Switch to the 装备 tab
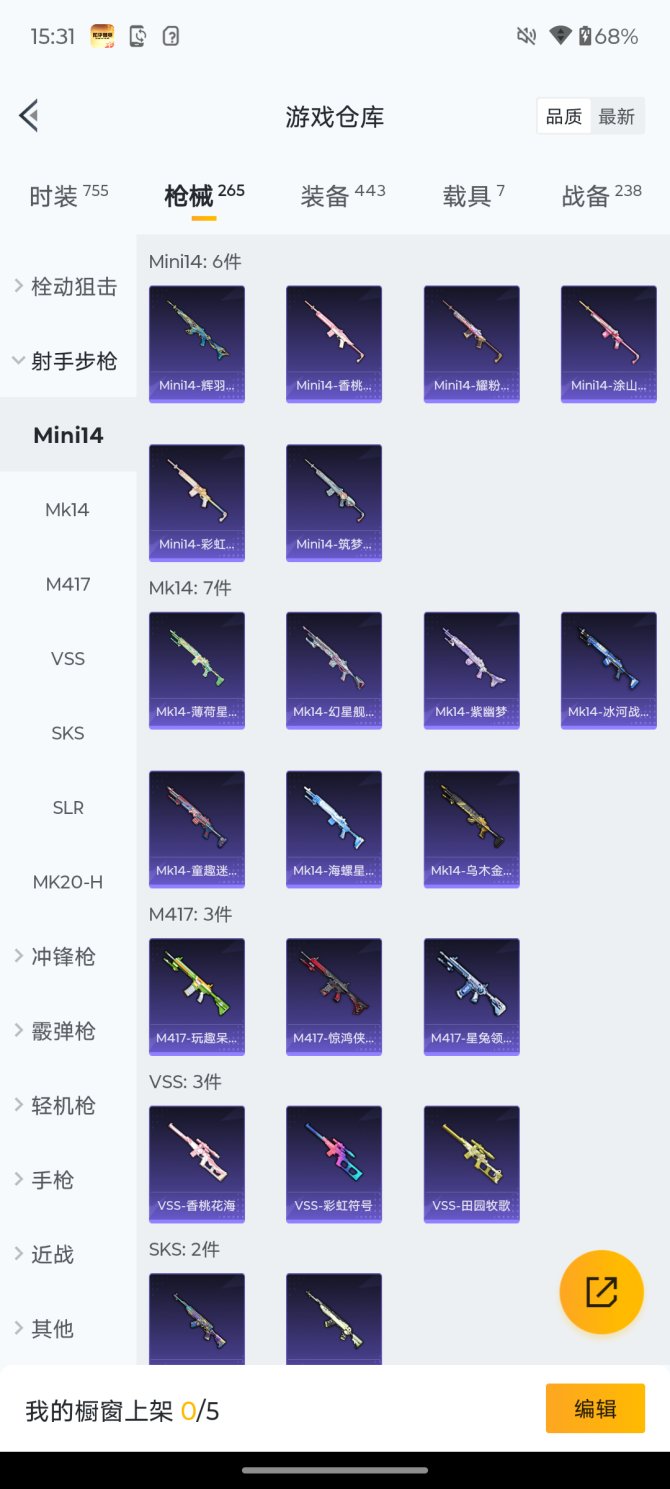This screenshot has height=1489, width=670. click(x=342, y=196)
